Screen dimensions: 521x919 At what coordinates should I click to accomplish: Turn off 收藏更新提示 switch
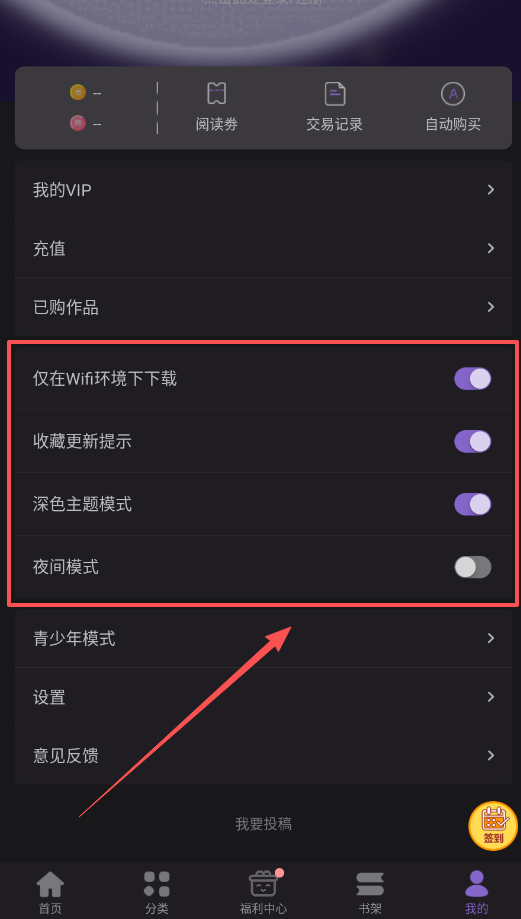tap(472, 441)
